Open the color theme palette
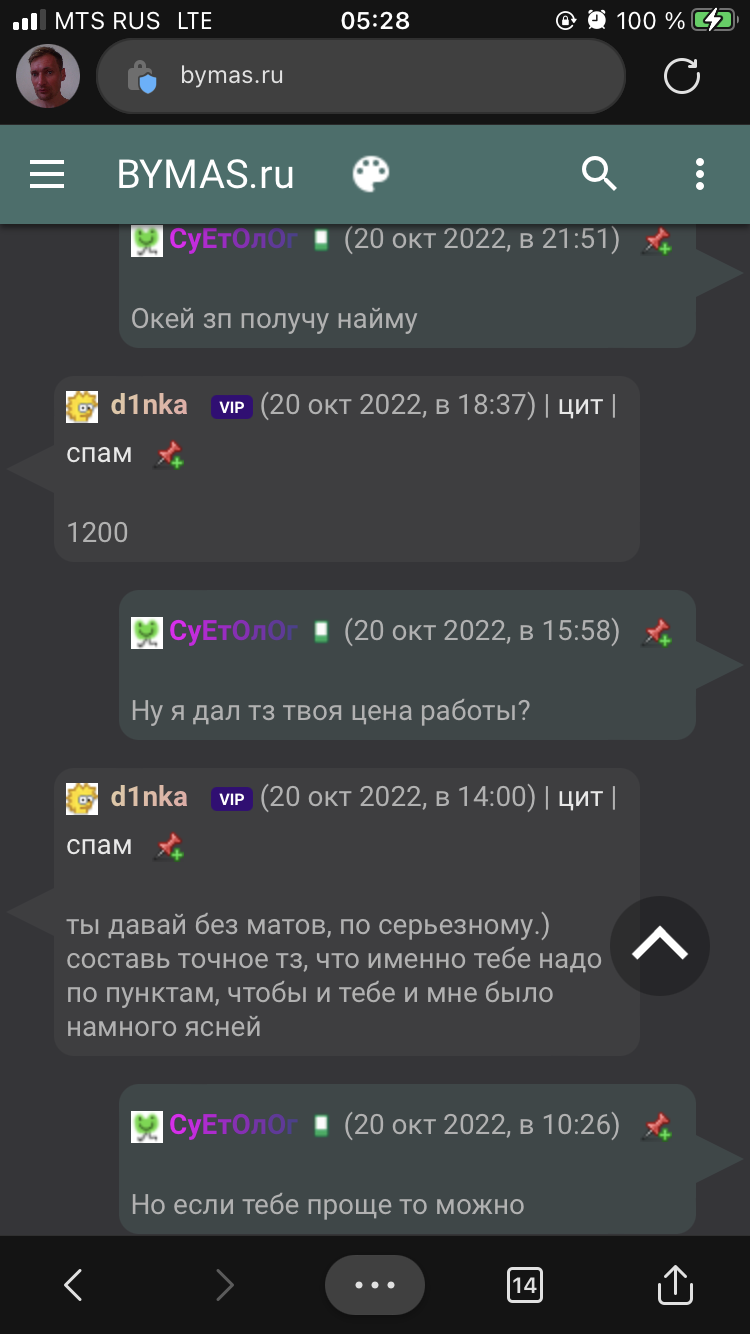The width and height of the screenshot is (750, 1334). click(371, 175)
